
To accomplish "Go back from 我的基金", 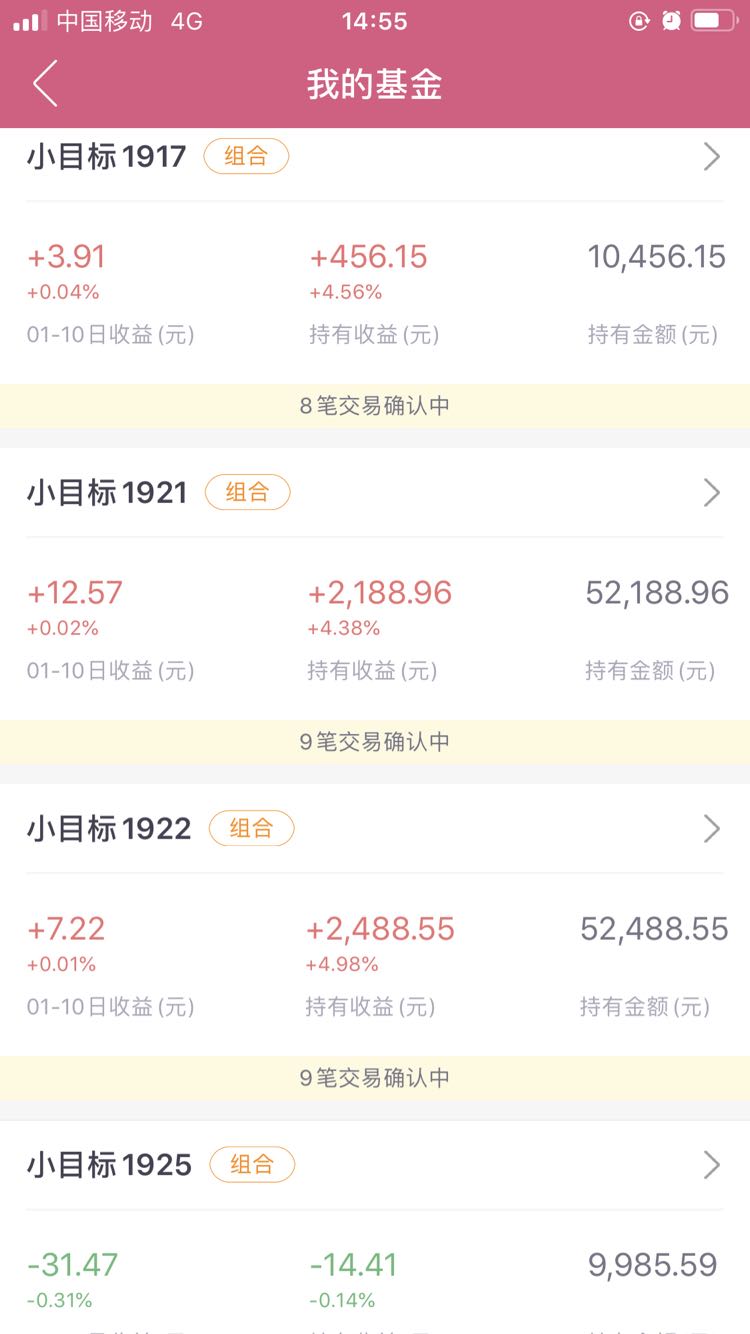I will point(45,84).
